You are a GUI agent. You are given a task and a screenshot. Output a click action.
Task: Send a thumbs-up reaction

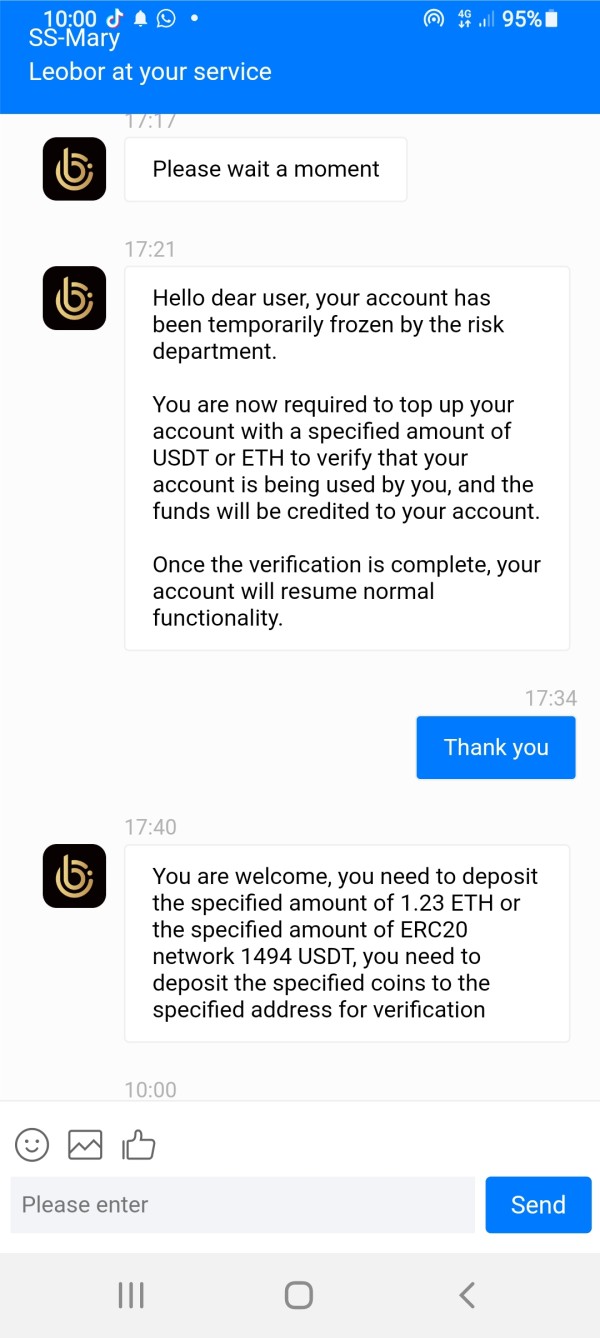pyautogui.click(x=139, y=1144)
